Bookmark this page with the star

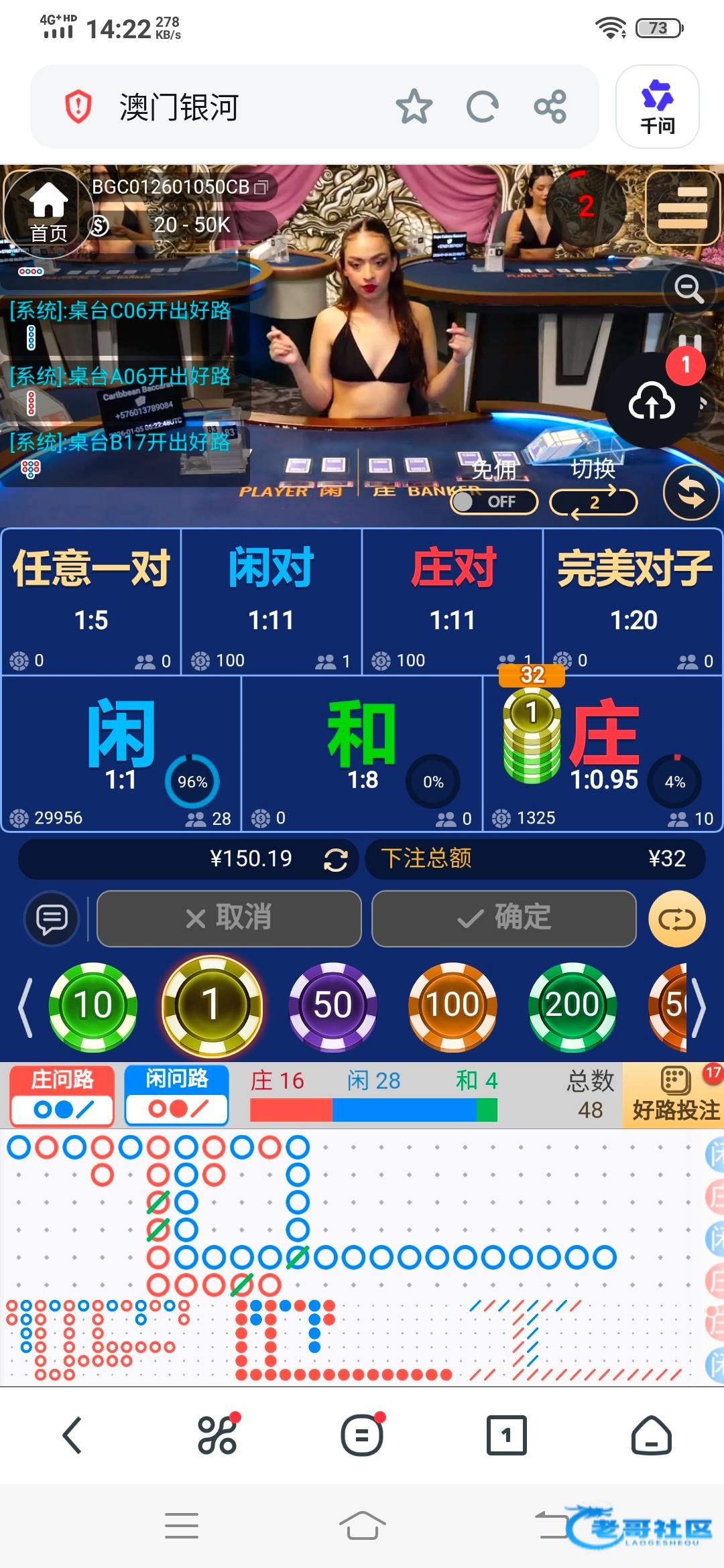pyautogui.click(x=414, y=107)
